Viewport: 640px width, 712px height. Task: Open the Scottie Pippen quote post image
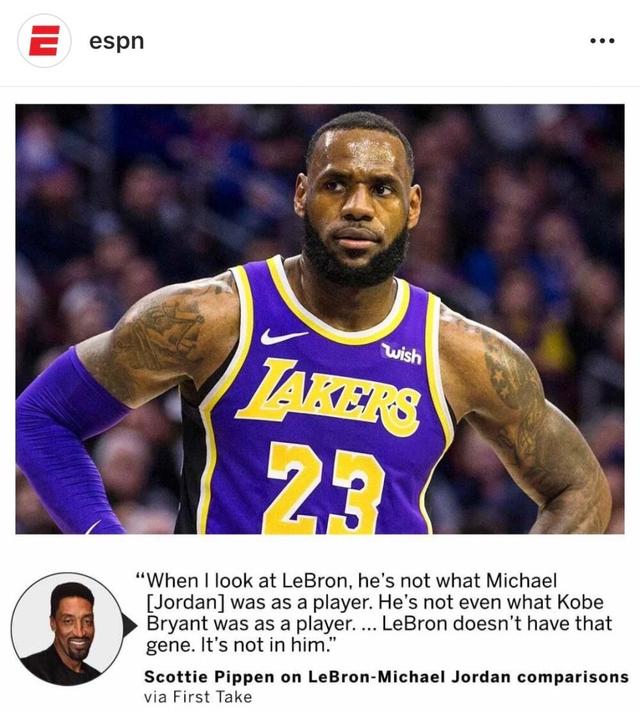320,400
